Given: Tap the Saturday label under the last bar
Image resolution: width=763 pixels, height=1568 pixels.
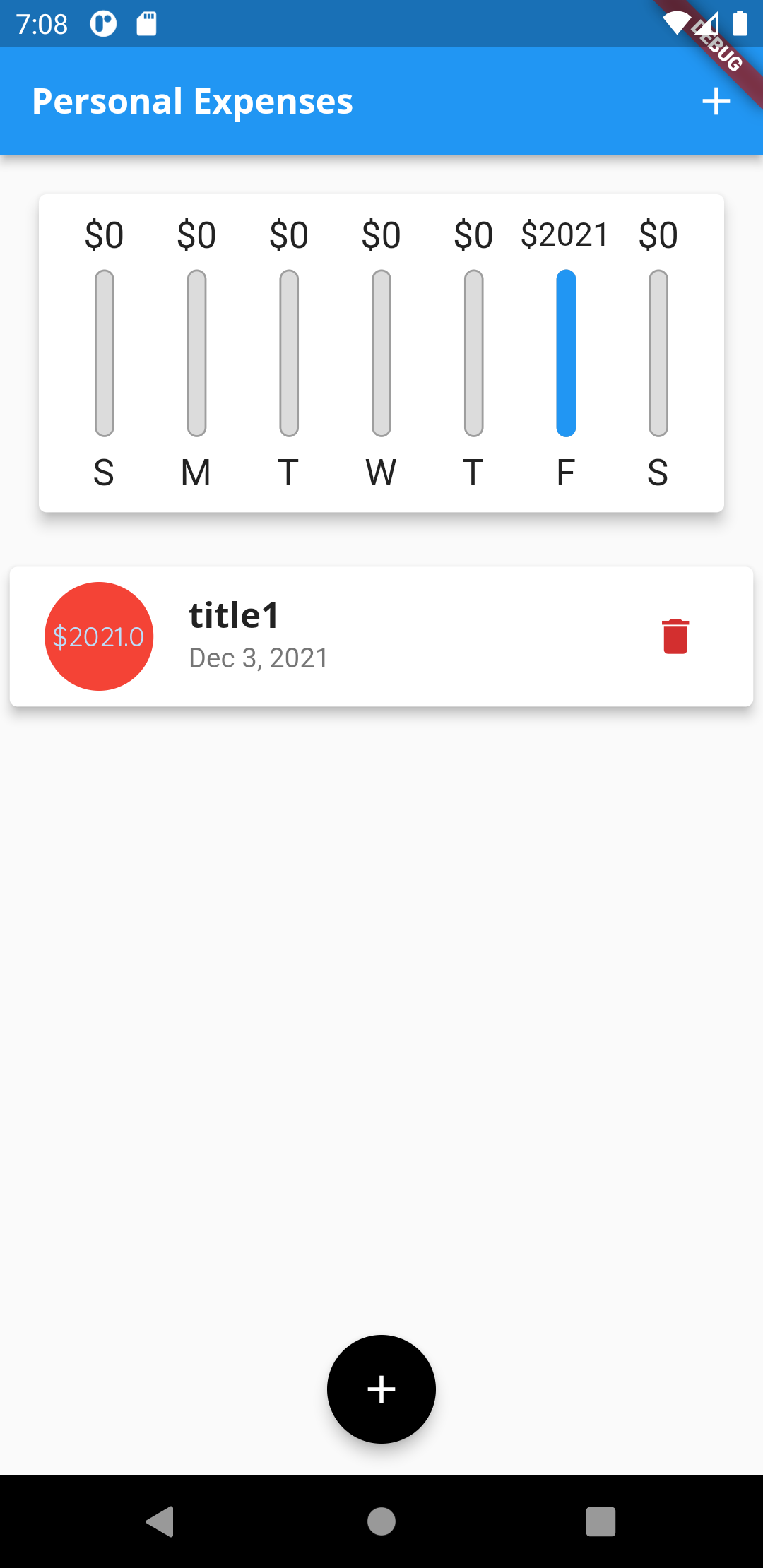Looking at the screenshot, I should coord(658,473).
